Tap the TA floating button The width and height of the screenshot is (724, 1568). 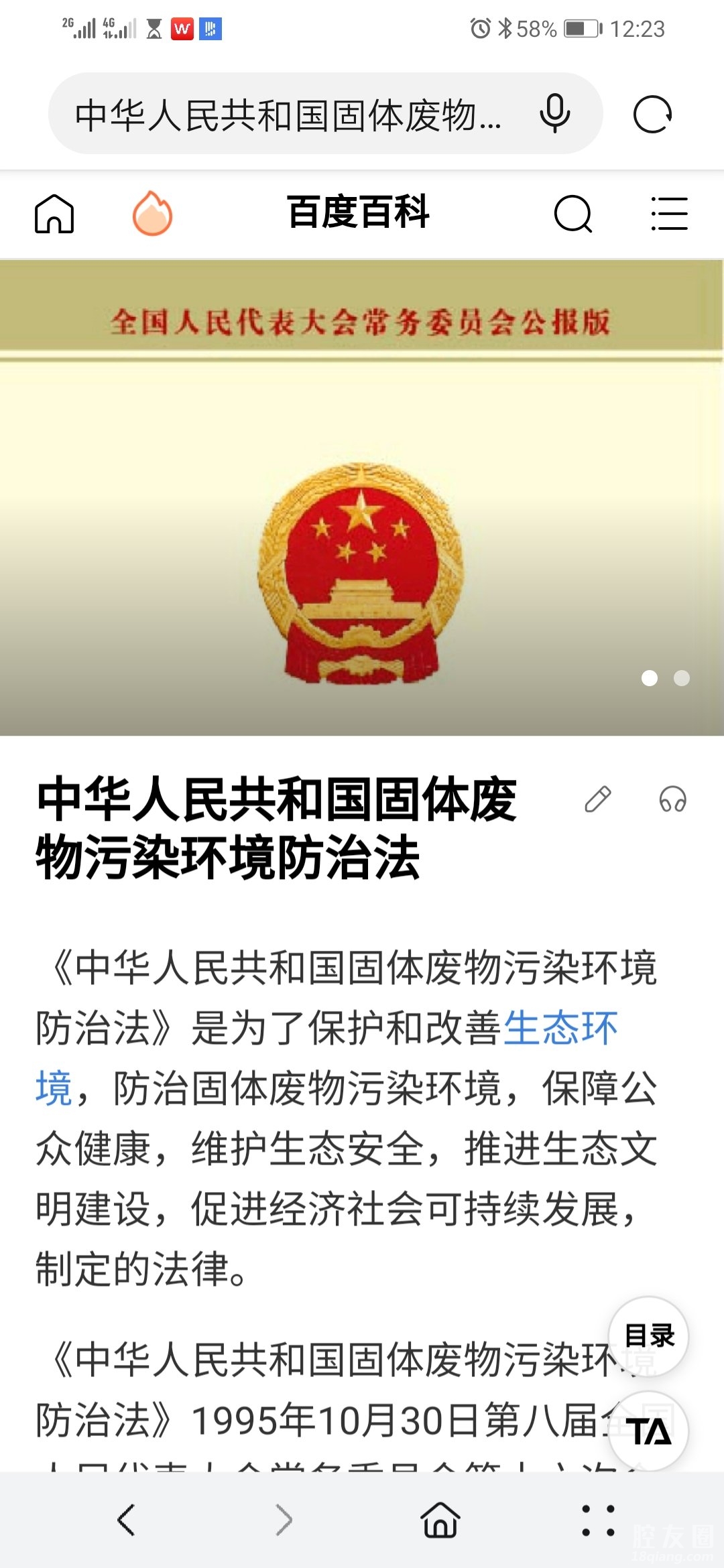(x=648, y=1432)
